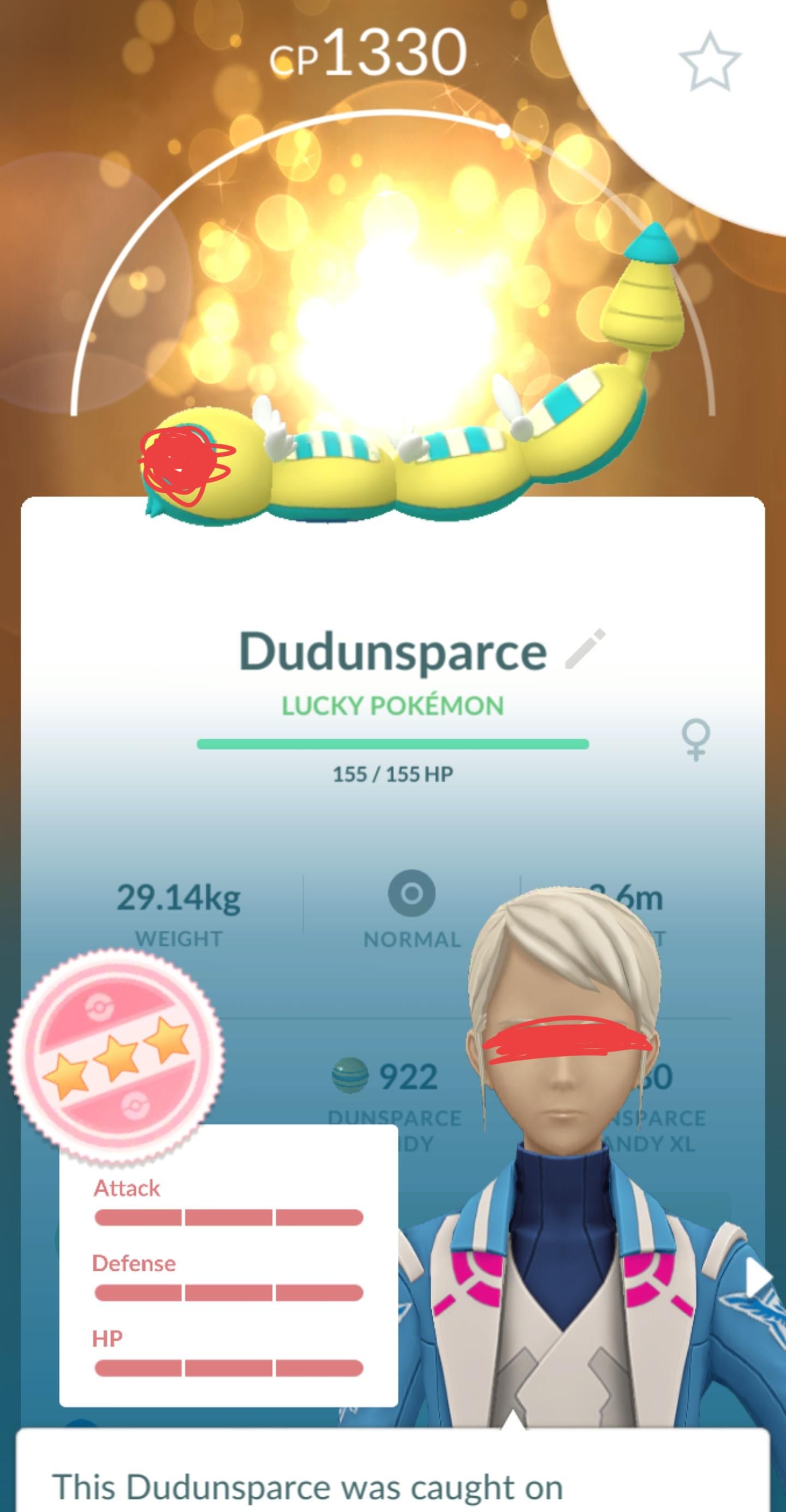786x1512 pixels.
Task: Edit Dudunsparce's nickname with the pencil icon
Action: (584, 648)
